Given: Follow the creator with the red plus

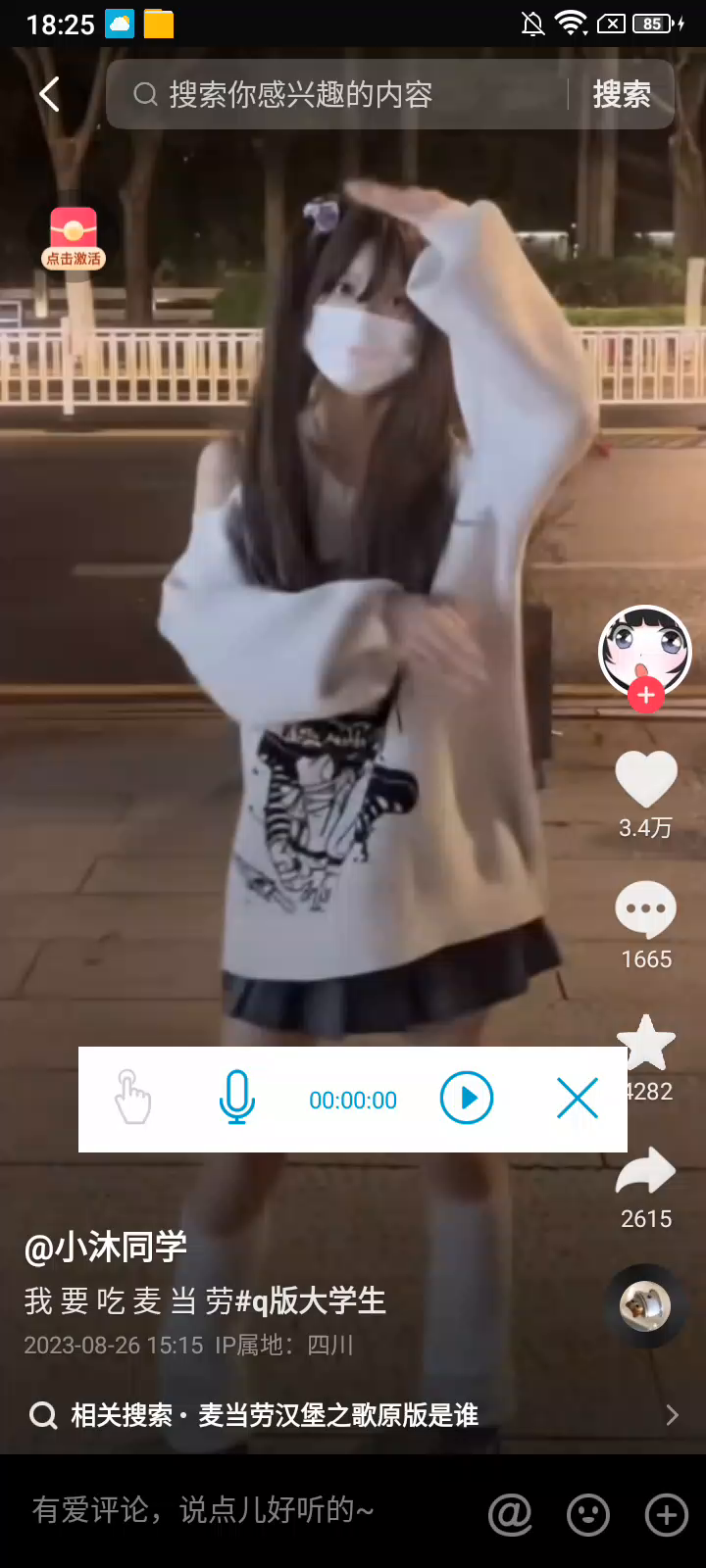Looking at the screenshot, I should (x=645, y=696).
